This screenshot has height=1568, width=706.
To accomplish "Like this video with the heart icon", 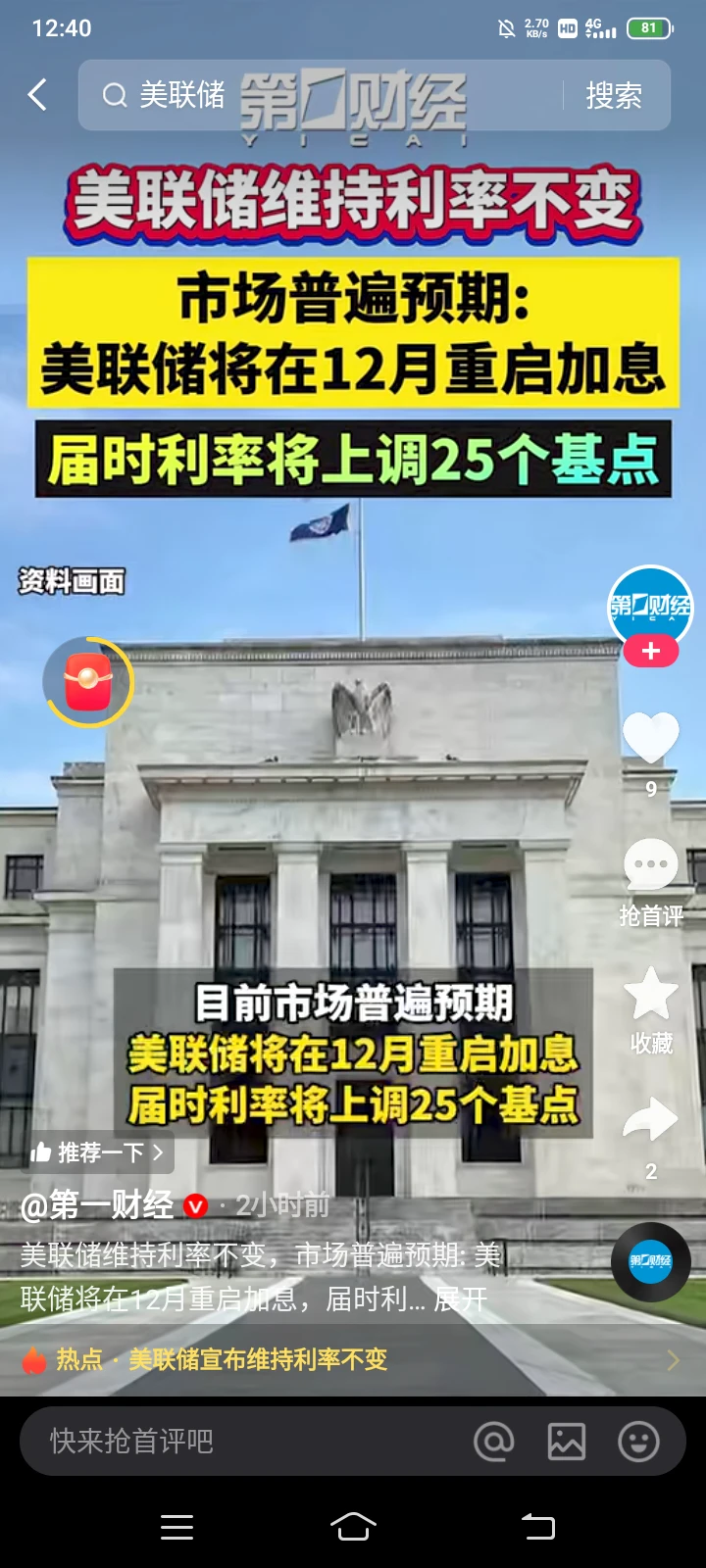I will (x=651, y=738).
